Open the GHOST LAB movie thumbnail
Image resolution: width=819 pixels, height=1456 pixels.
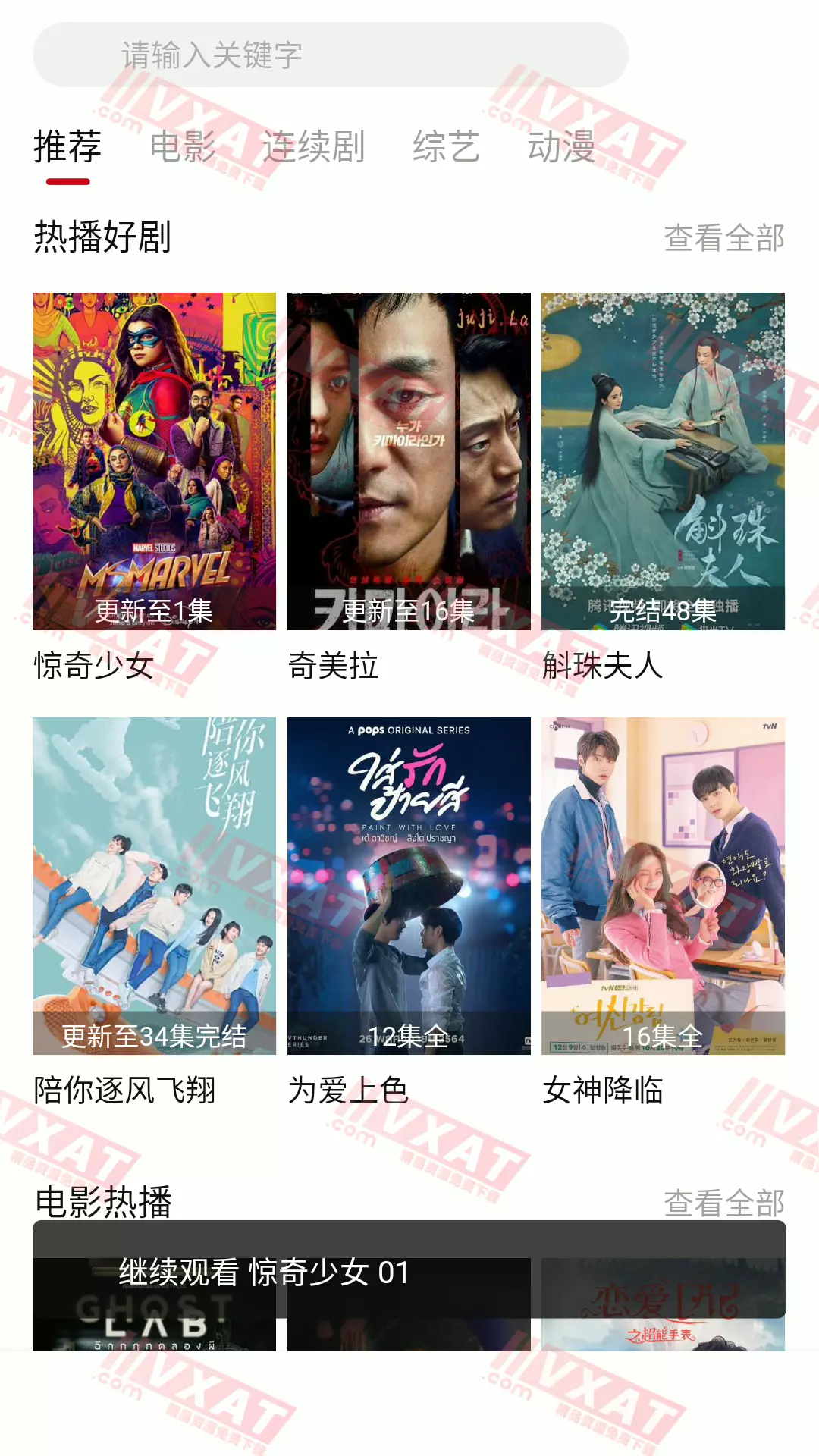tap(154, 1335)
